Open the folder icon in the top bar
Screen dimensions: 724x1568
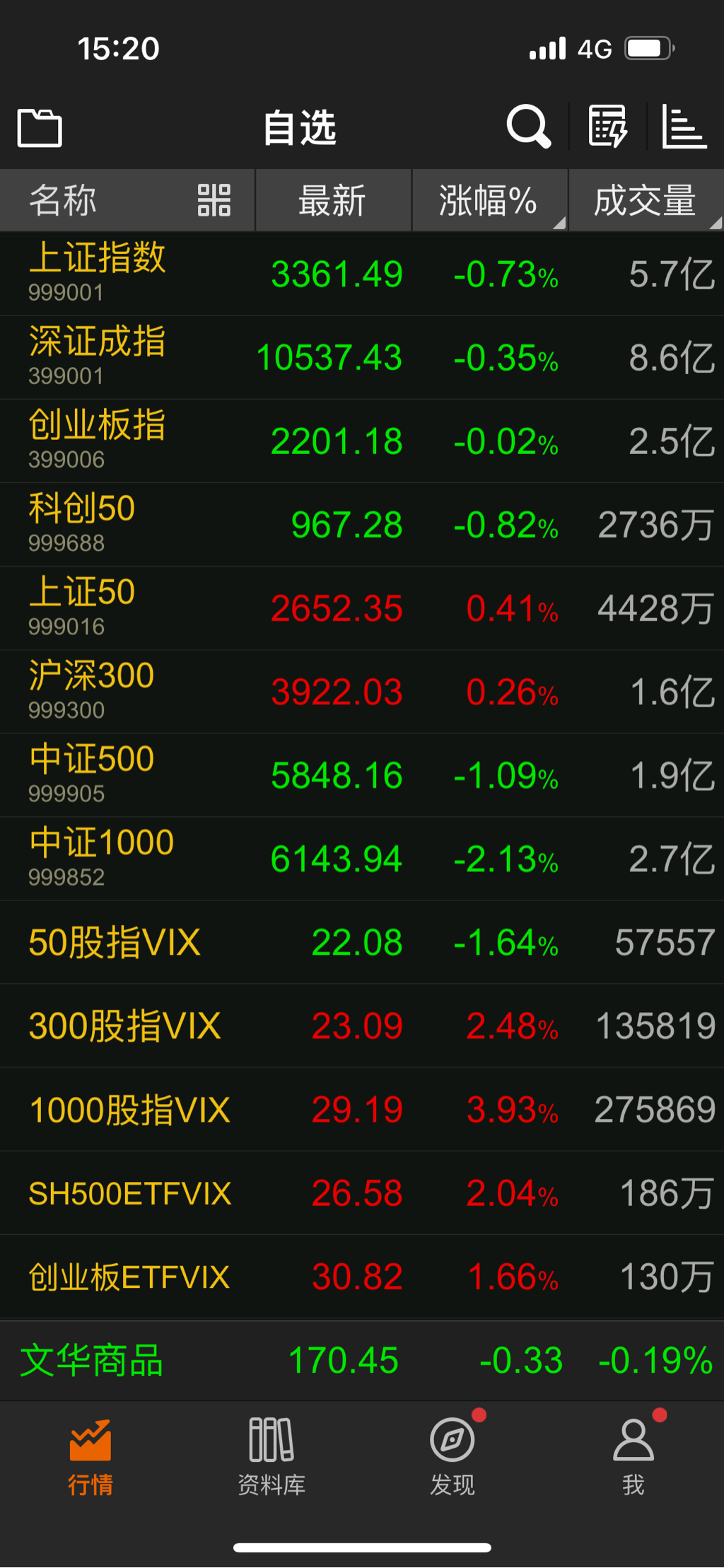pos(40,128)
